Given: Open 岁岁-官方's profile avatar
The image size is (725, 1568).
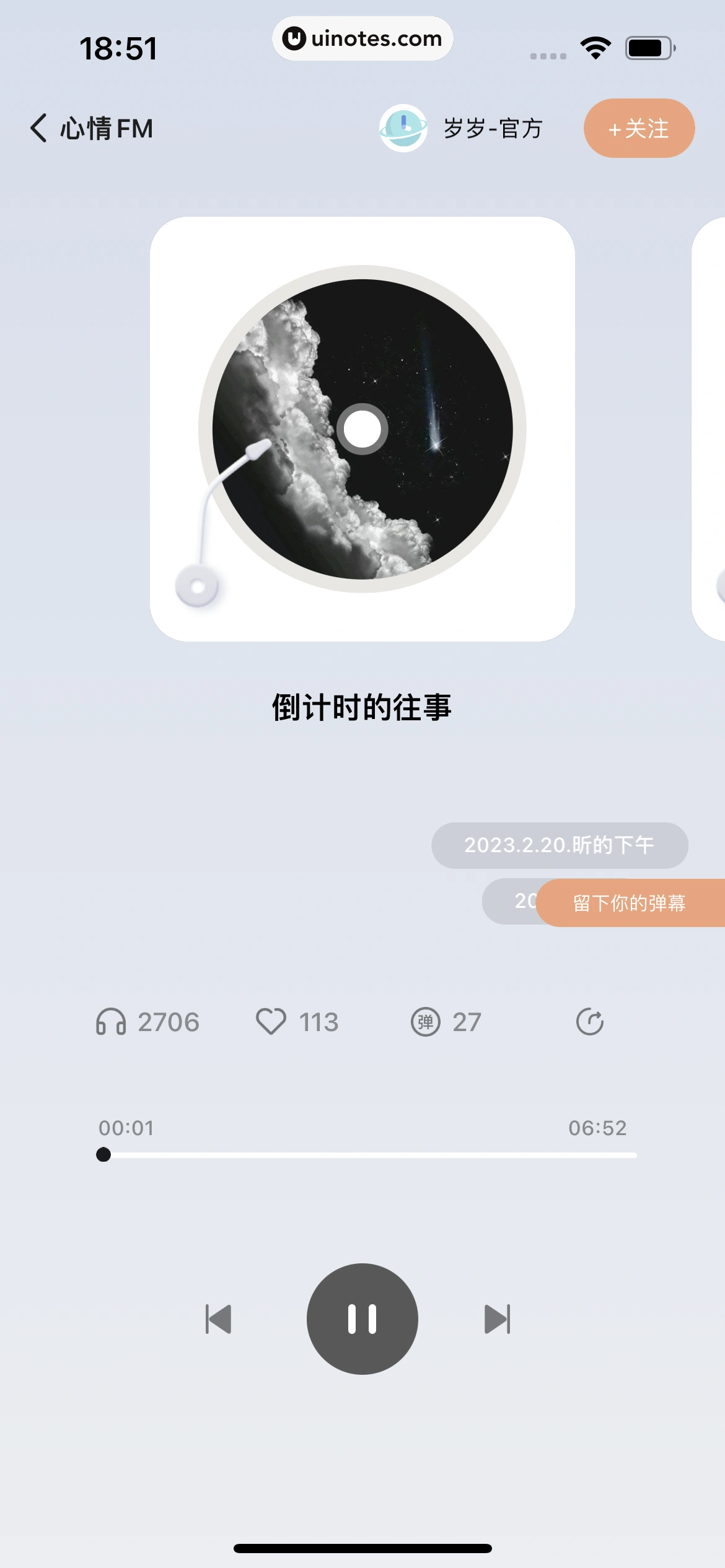Looking at the screenshot, I should [x=403, y=128].
